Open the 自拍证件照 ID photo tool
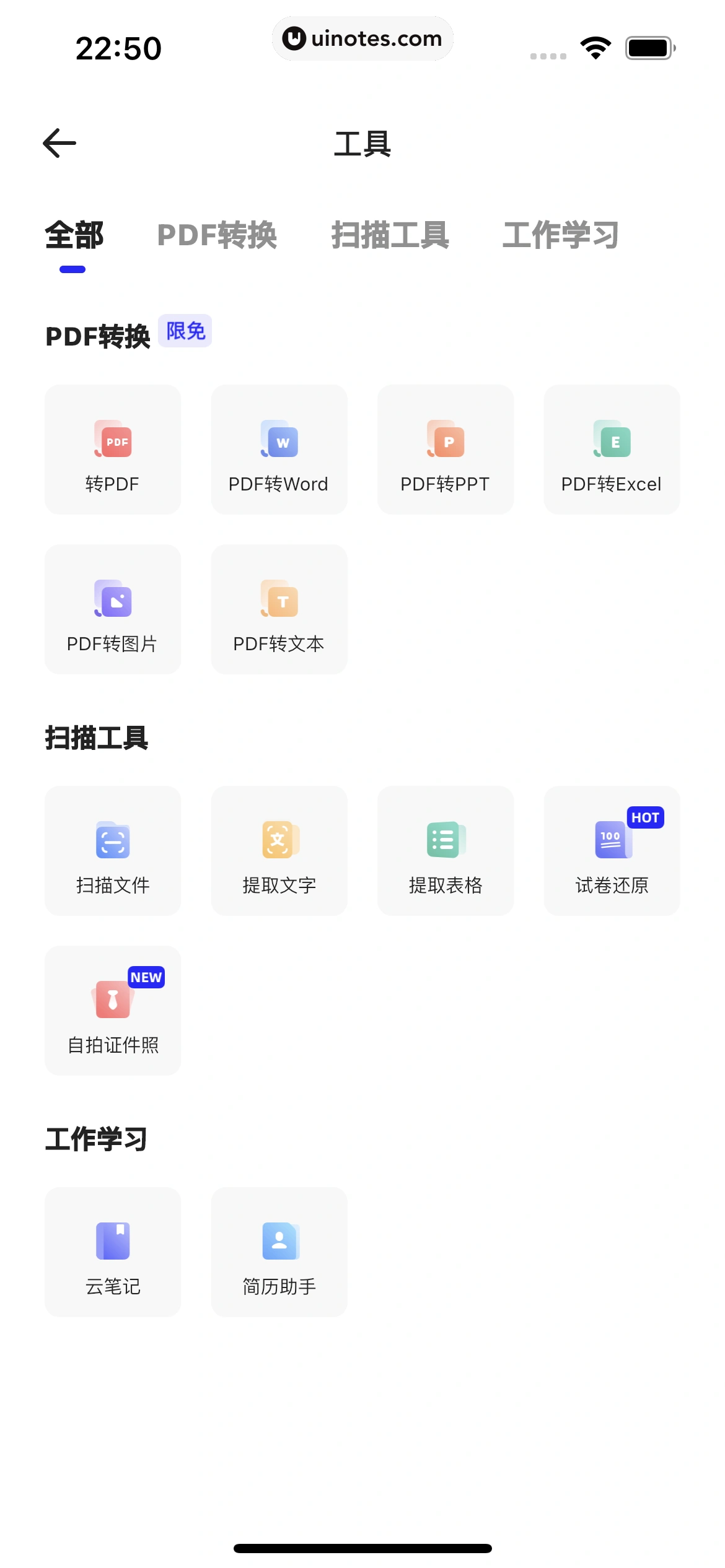The width and height of the screenshot is (725, 1568). [x=112, y=1011]
